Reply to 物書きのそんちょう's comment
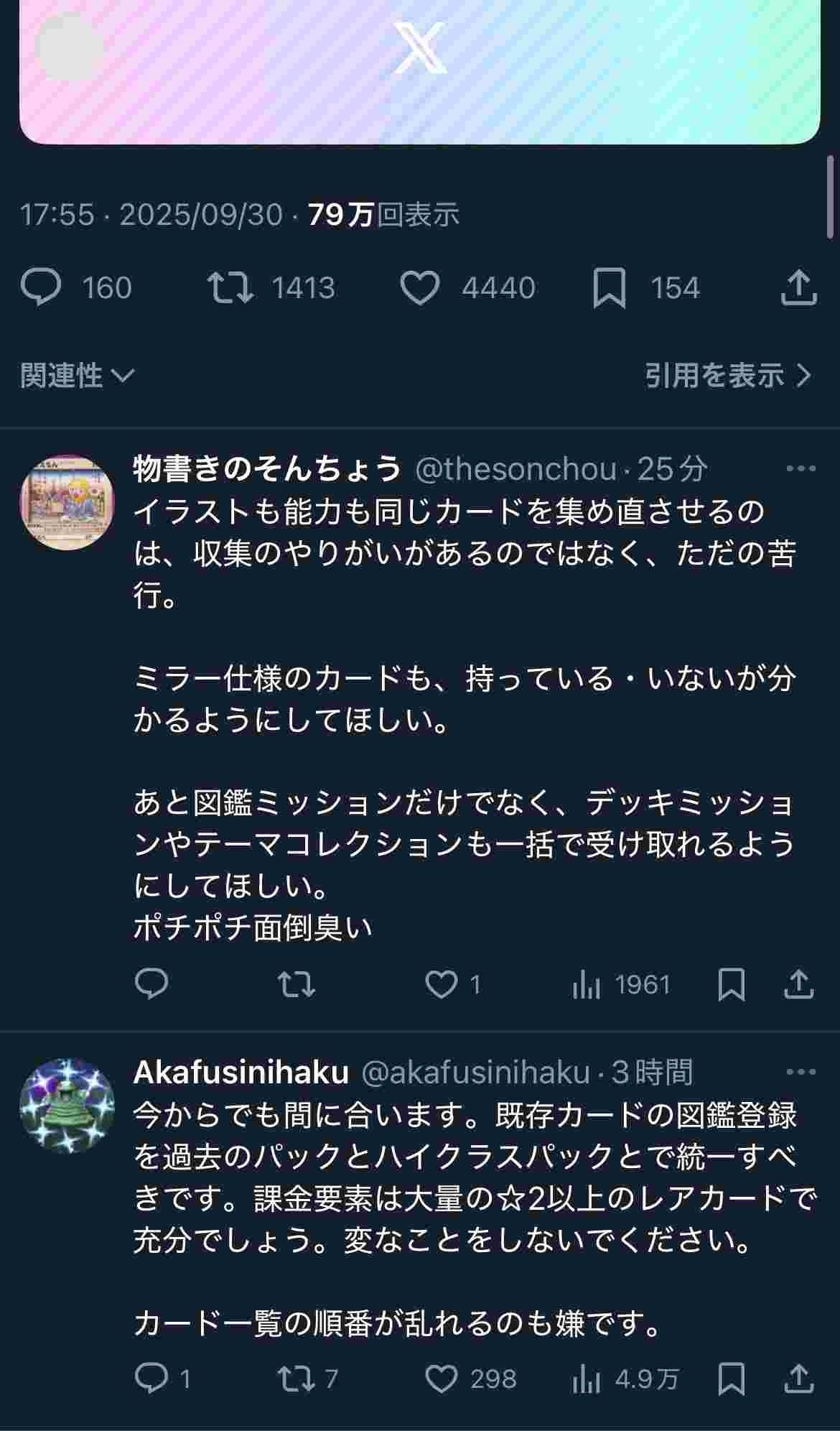Screen dimensions: 840x1431 [x=151, y=984]
